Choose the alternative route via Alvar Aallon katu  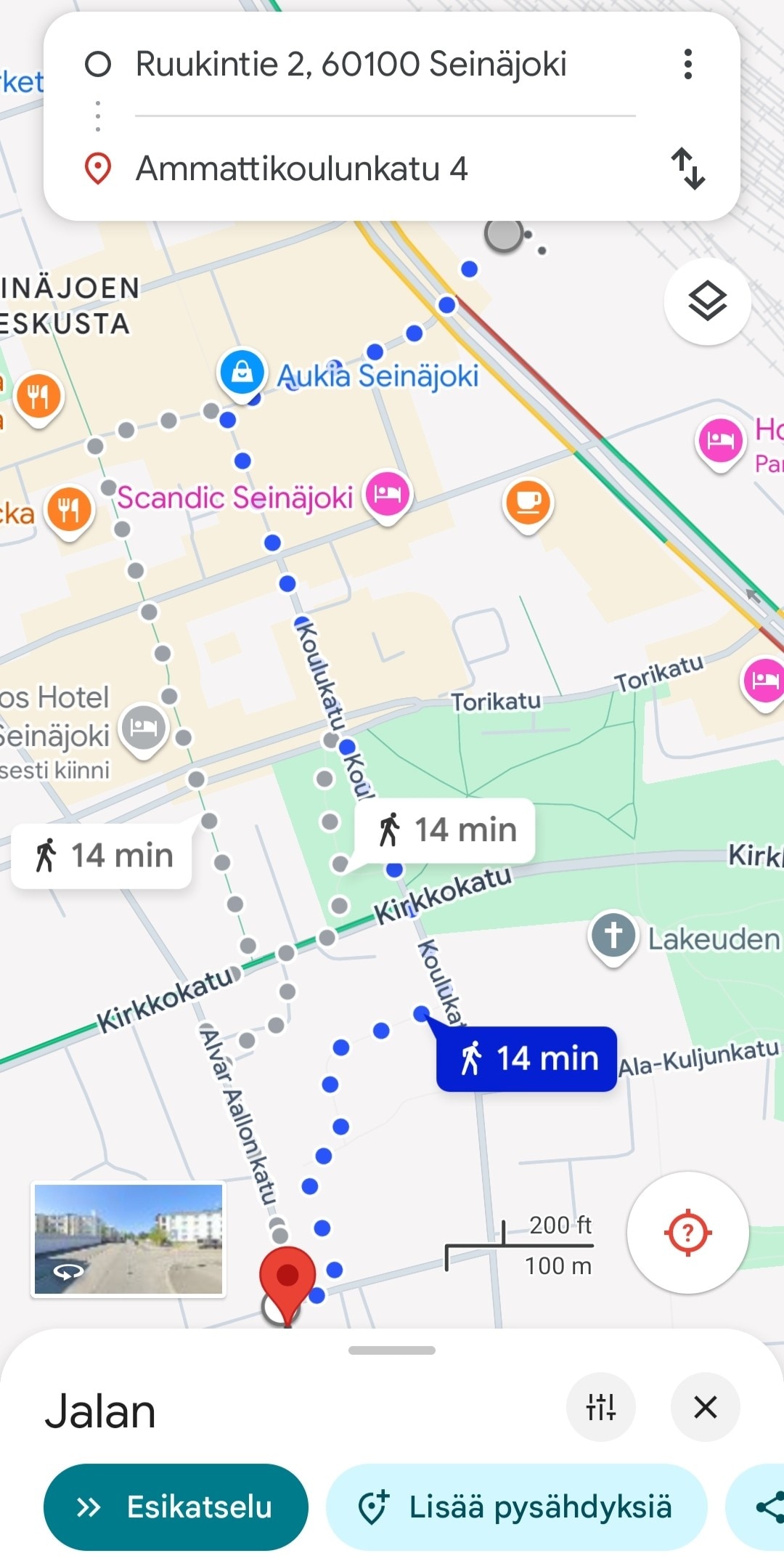click(x=102, y=856)
